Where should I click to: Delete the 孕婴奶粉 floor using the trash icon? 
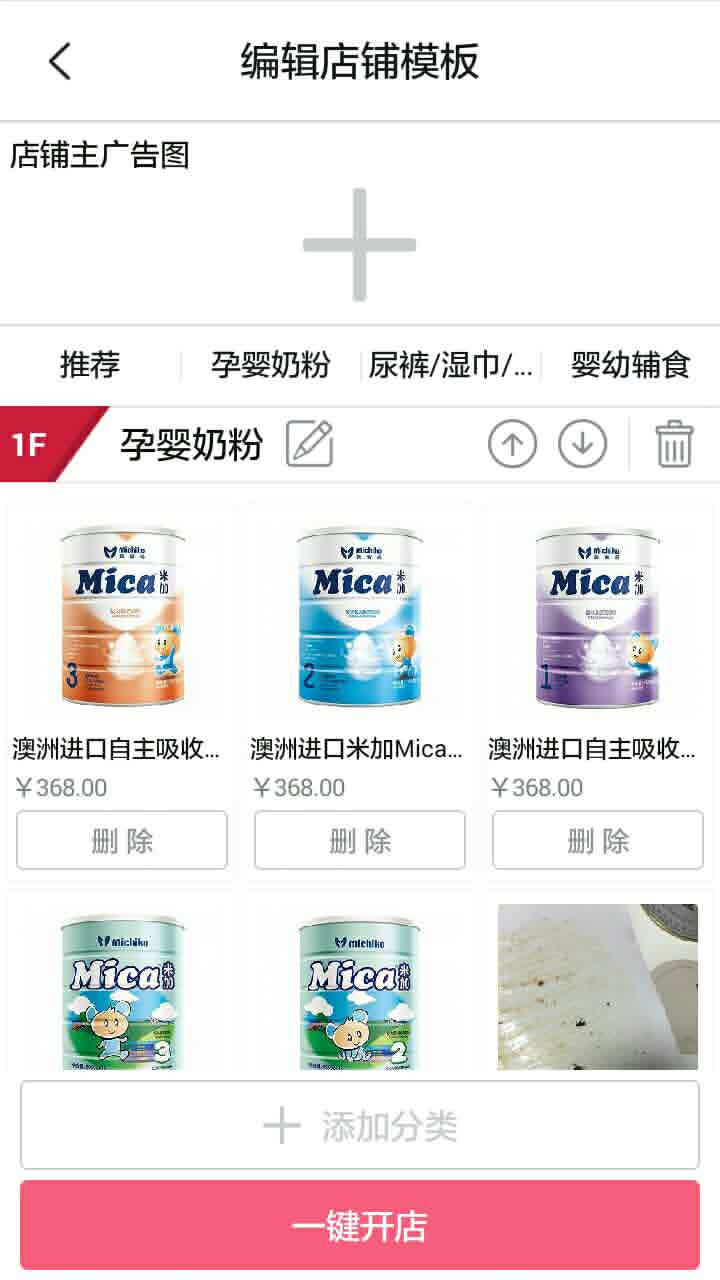coord(672,442)
